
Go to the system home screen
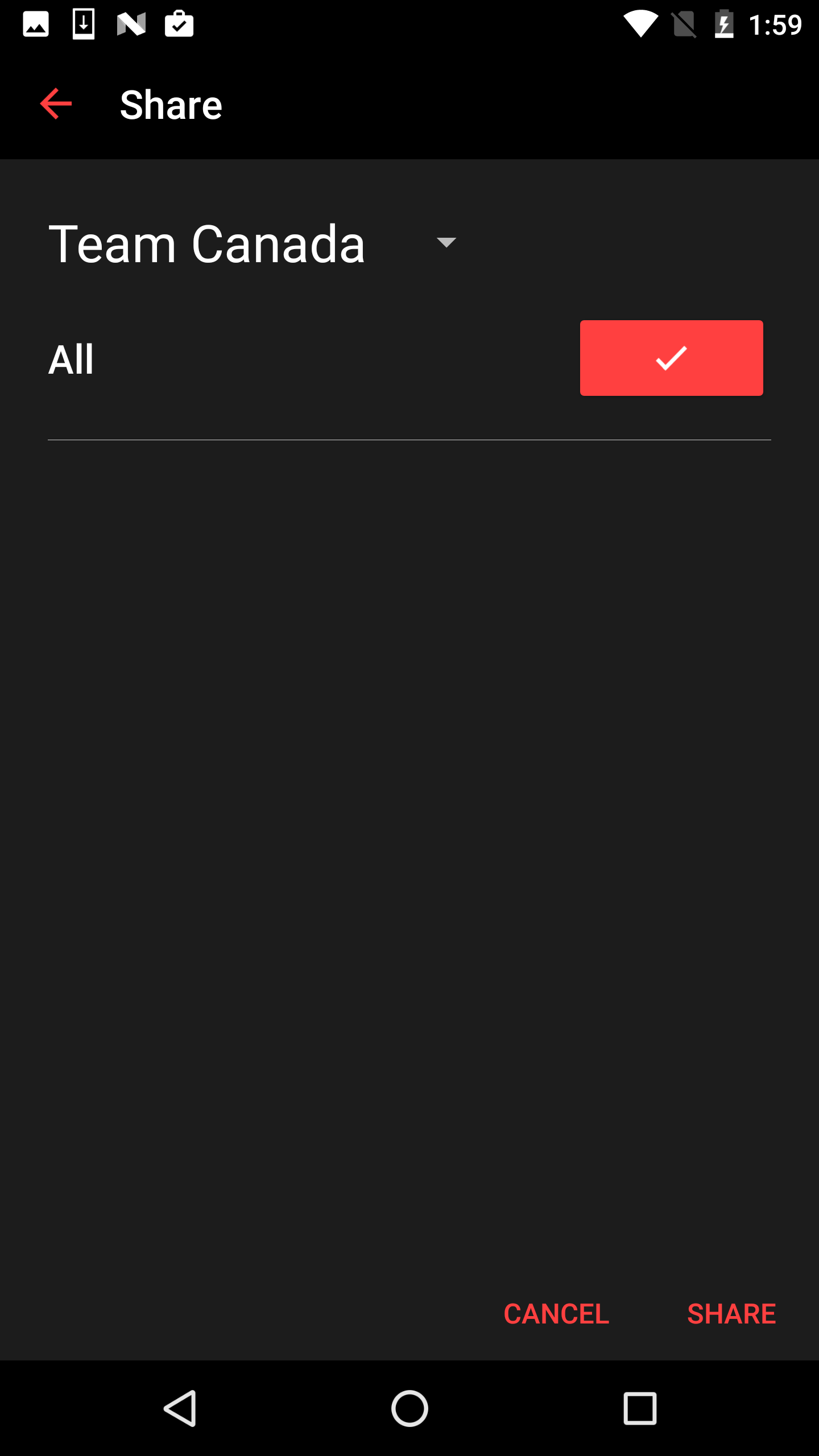pyautogui.click(x=409, y=1408)
